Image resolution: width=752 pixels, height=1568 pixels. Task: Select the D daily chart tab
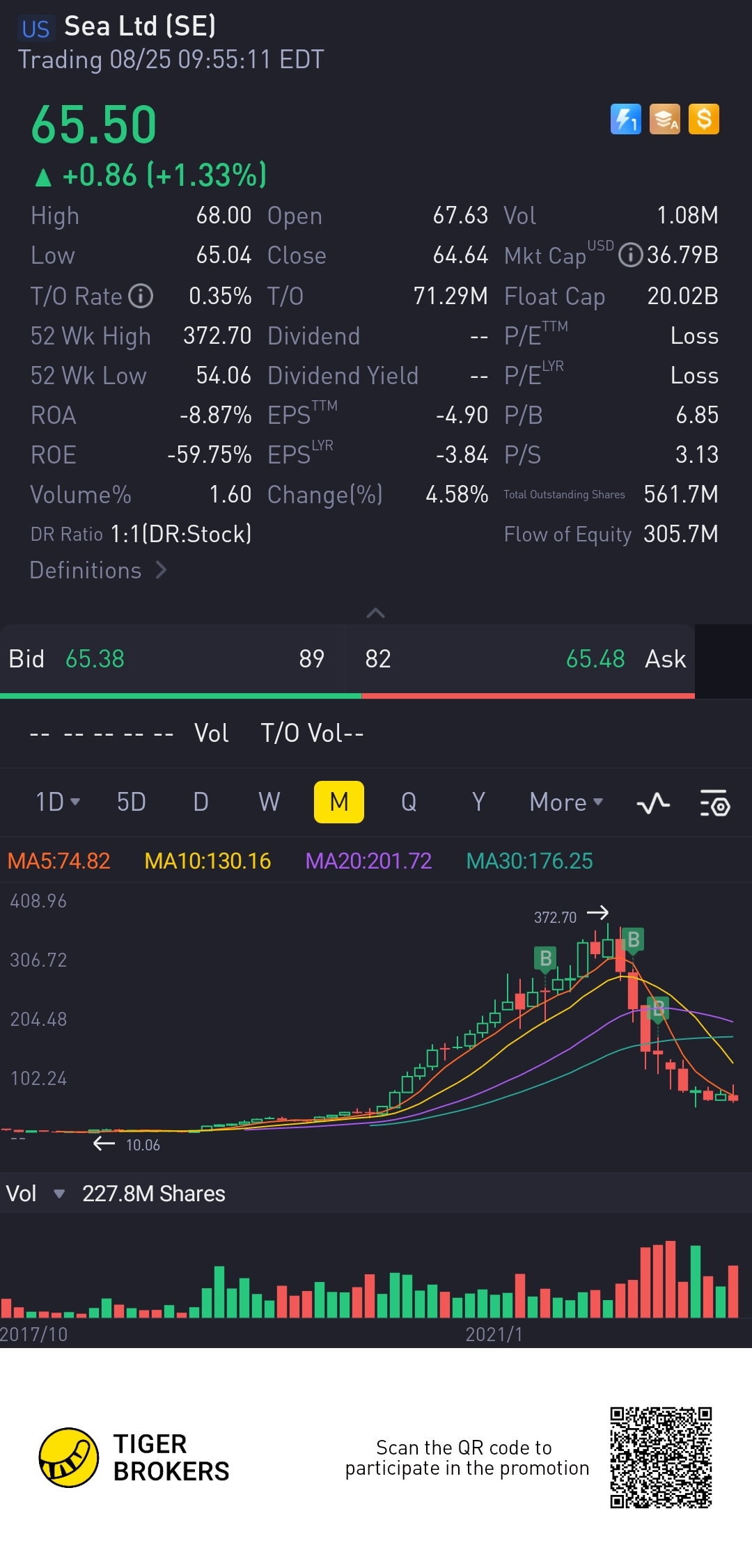(201, 802)
